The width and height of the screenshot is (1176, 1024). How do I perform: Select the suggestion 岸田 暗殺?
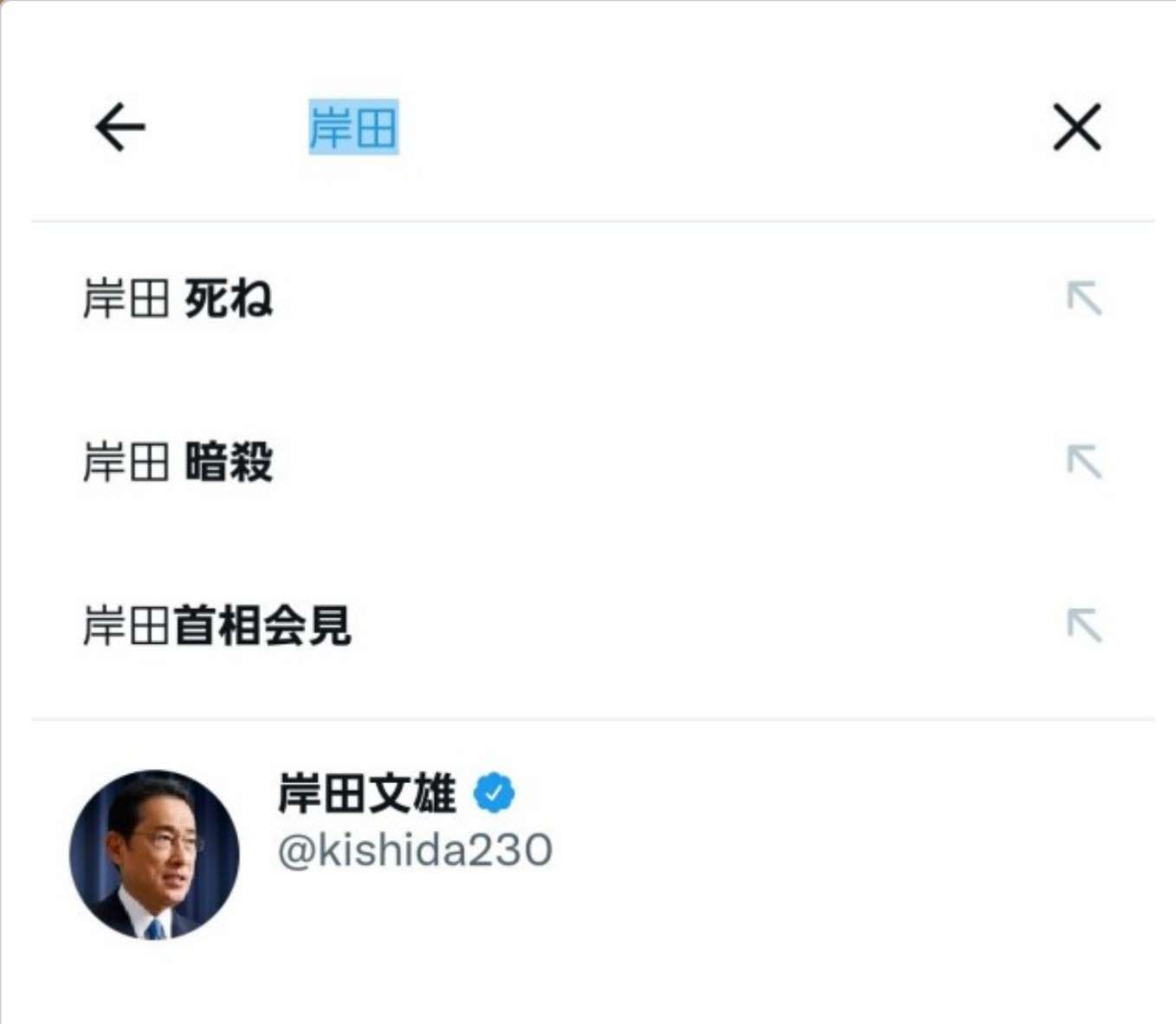pos(178,462)
